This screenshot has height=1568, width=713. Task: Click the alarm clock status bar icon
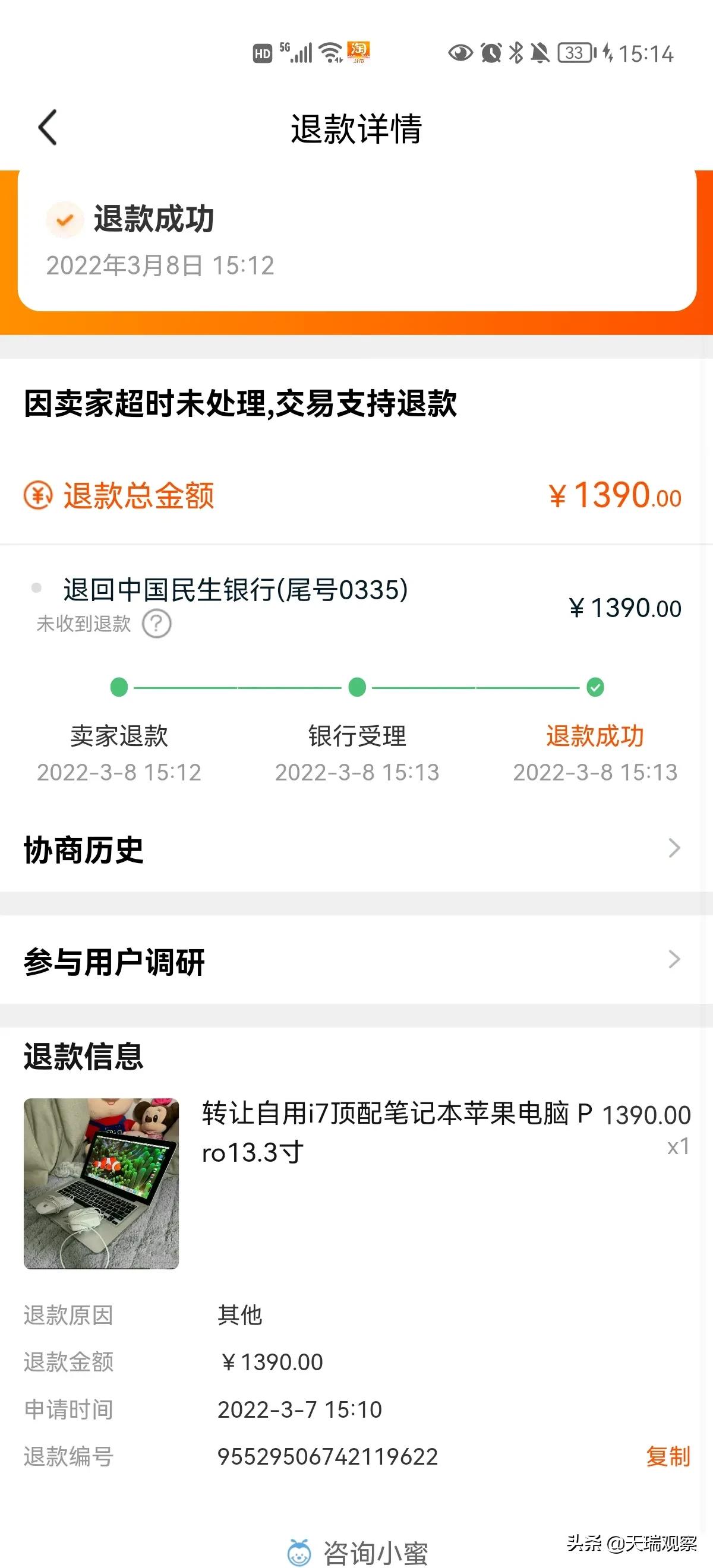[491, 53]
